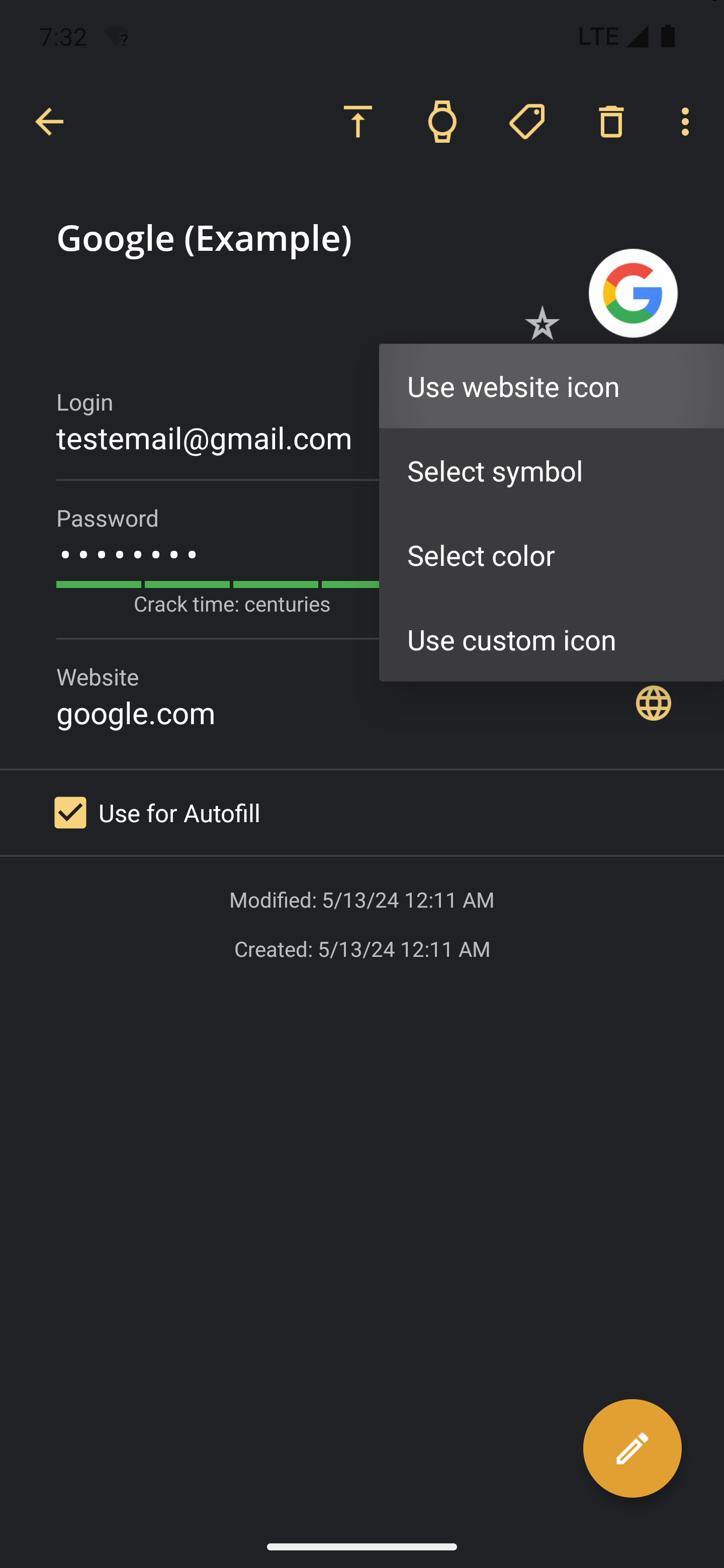The height and width of the screenshot is (1568, 724).
Task: Go back with the arrow icon
Action: click(49, 122)
